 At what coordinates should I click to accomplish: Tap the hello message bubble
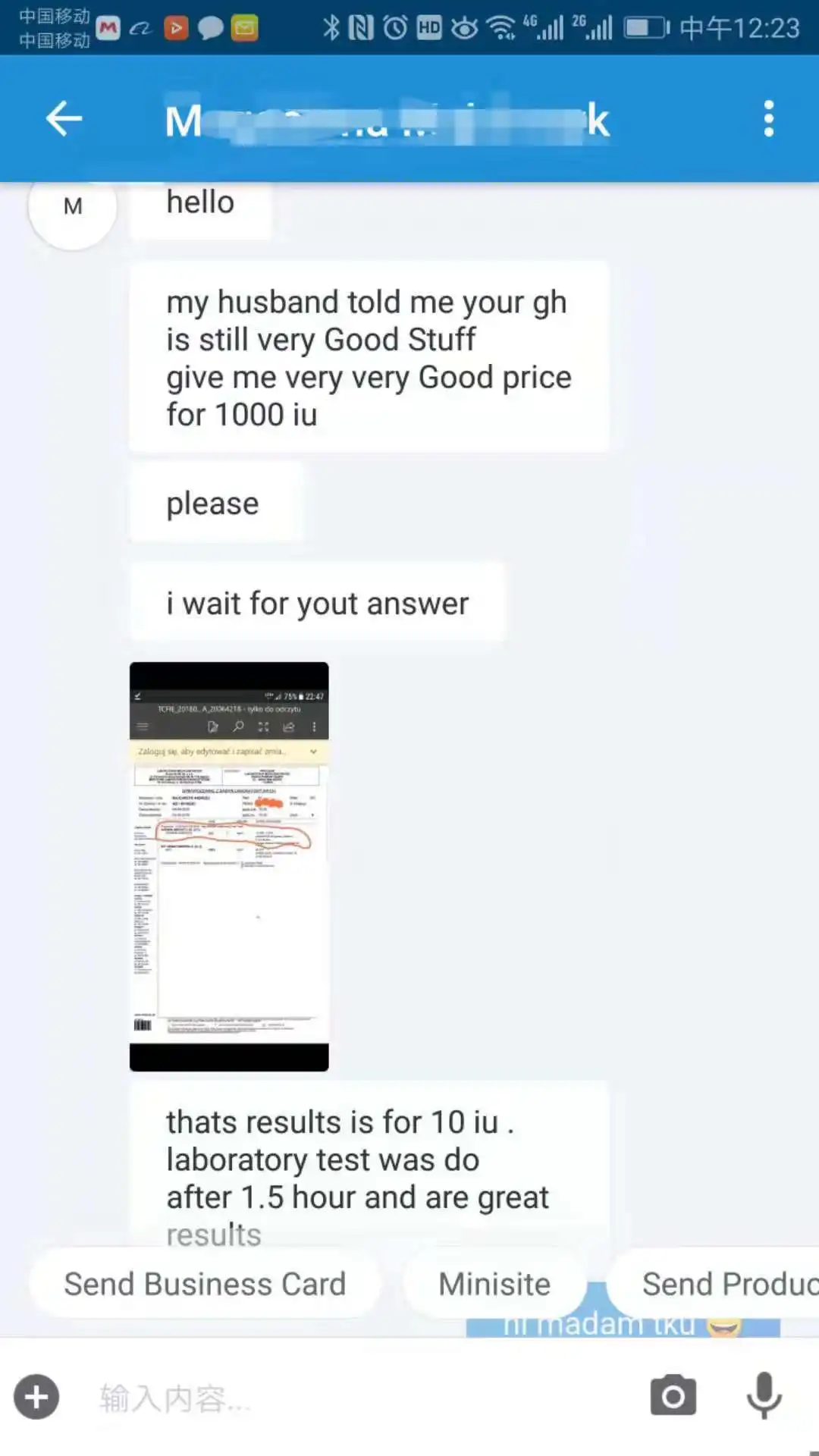(199, 202)
